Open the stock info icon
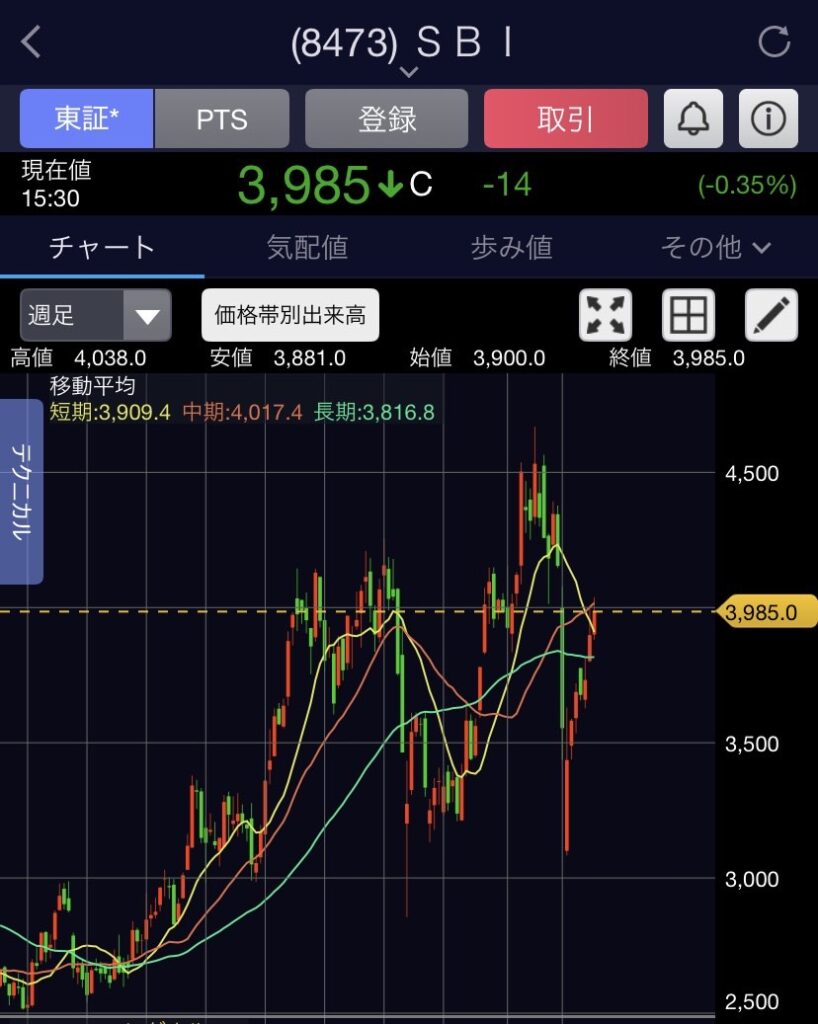Image resolution: width=818 pixels, height=1024 pixels. click(768, 119)
